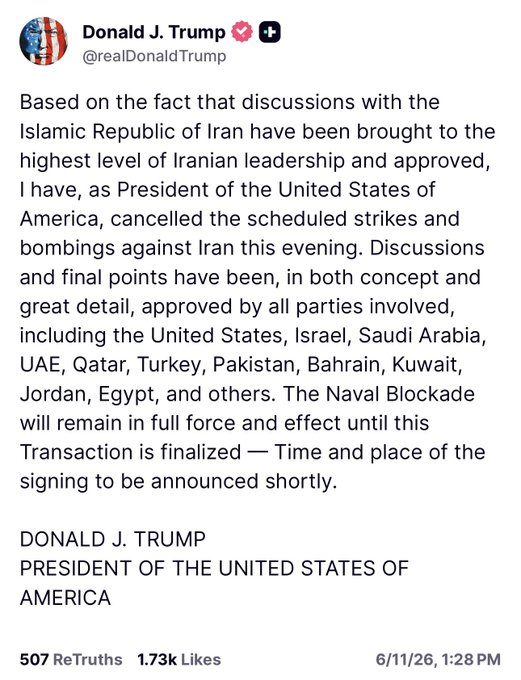
Task: Open Donald J. Trump's profile picture
Action: click(x=43, y=41)
